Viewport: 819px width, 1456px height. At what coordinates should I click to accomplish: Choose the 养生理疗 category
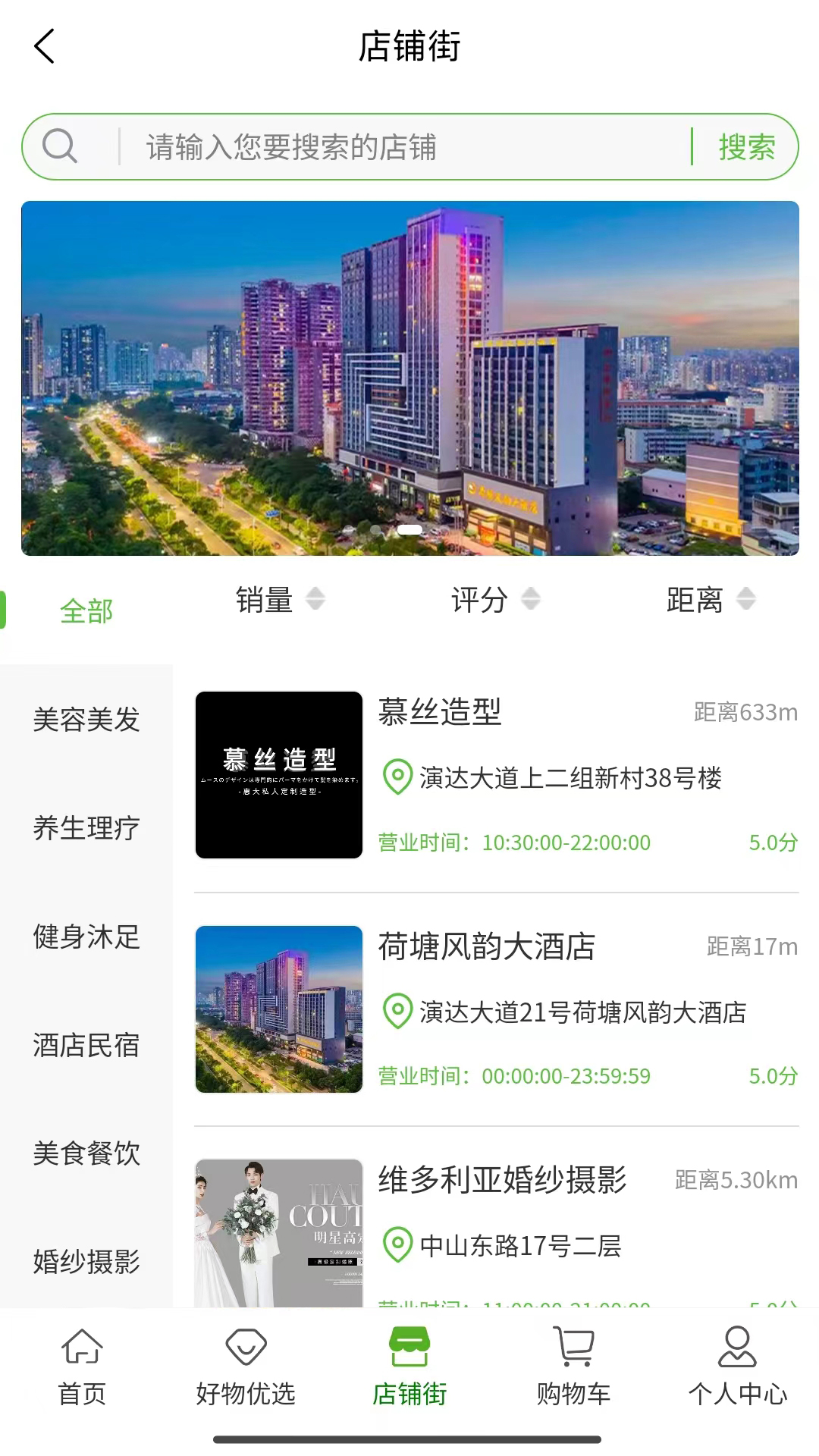tap(86, 828)
